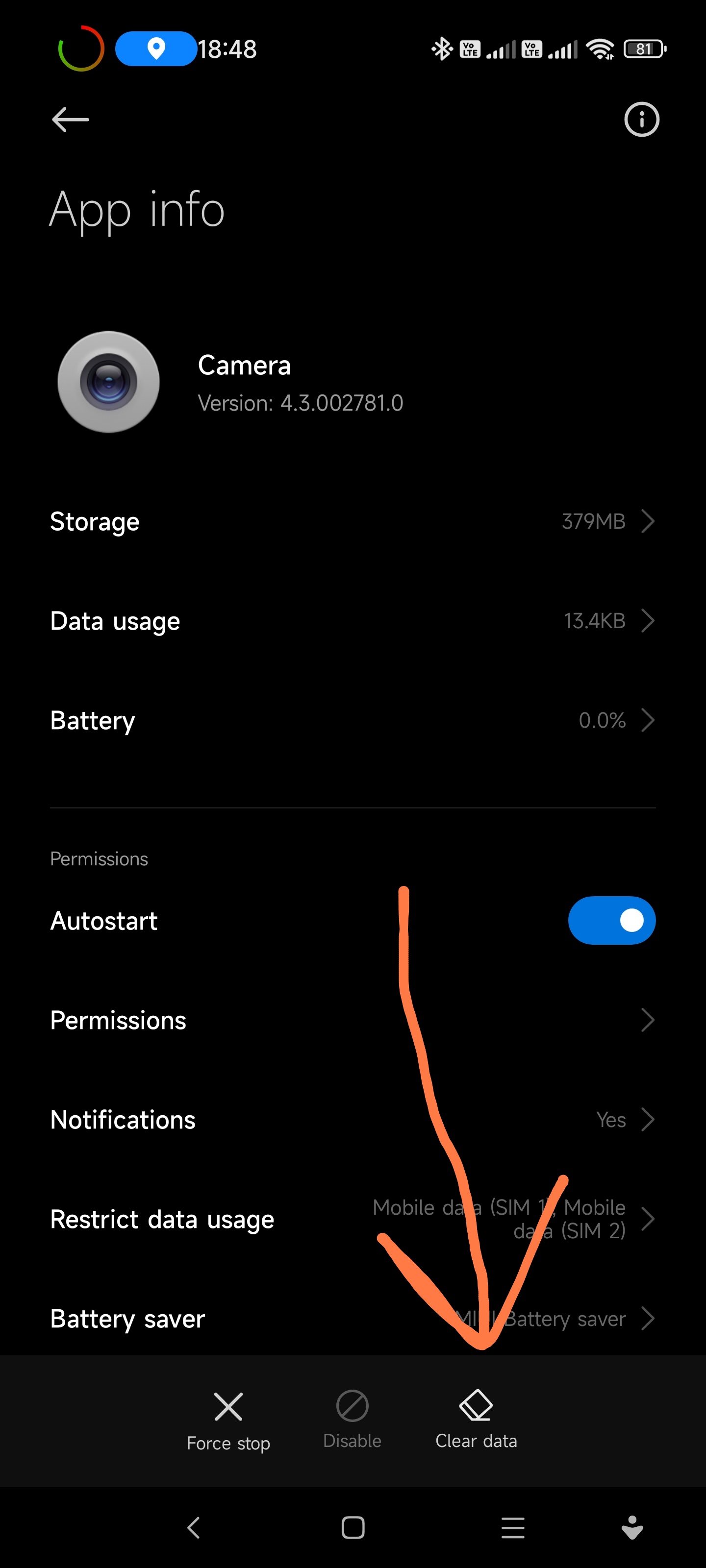Open Notifications settings for Camera
Screen dimensions: 706x1568
(353, 1119)
